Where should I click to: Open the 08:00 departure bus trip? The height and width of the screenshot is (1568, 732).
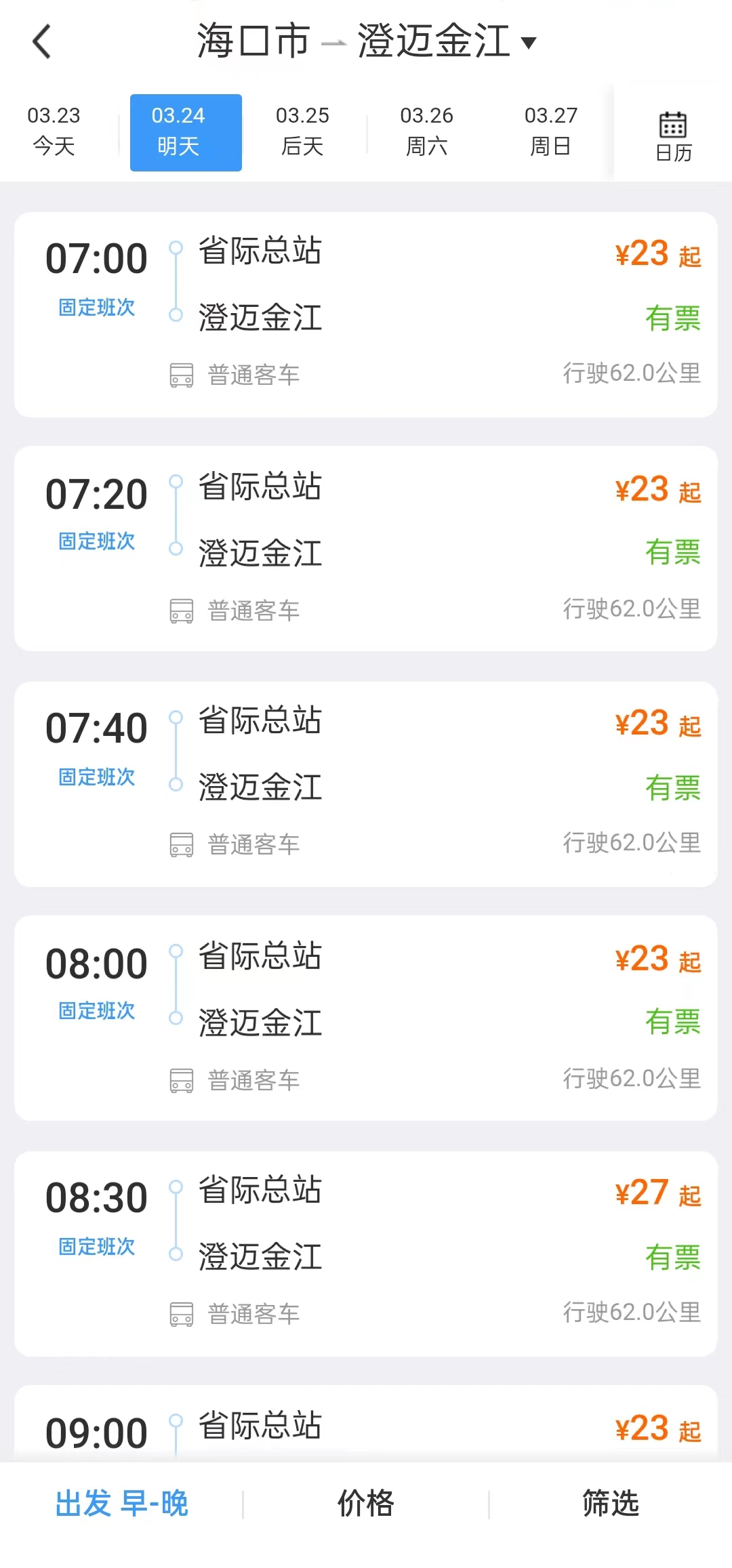[366, 1018]
